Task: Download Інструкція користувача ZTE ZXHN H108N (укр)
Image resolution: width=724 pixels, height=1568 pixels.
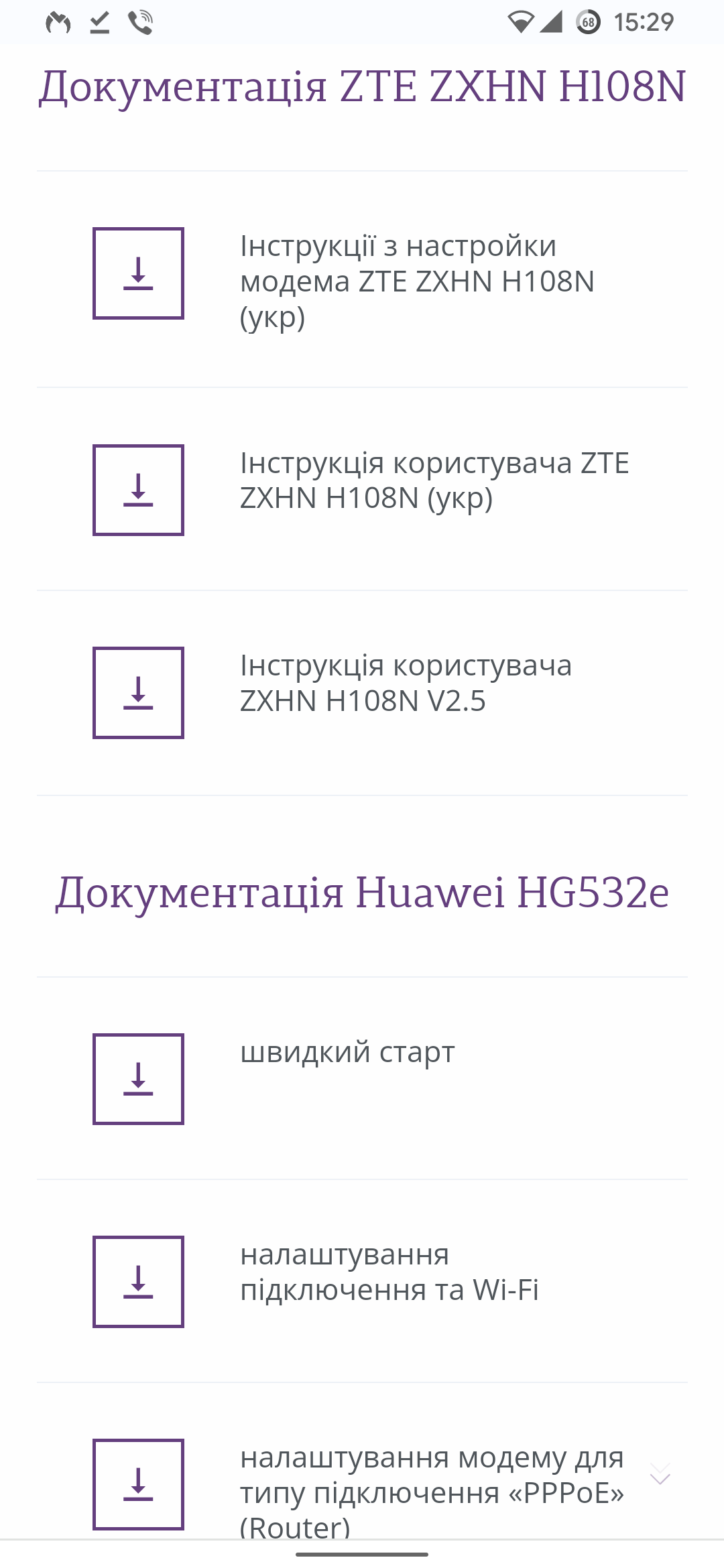Action: [x=138, y=490]
